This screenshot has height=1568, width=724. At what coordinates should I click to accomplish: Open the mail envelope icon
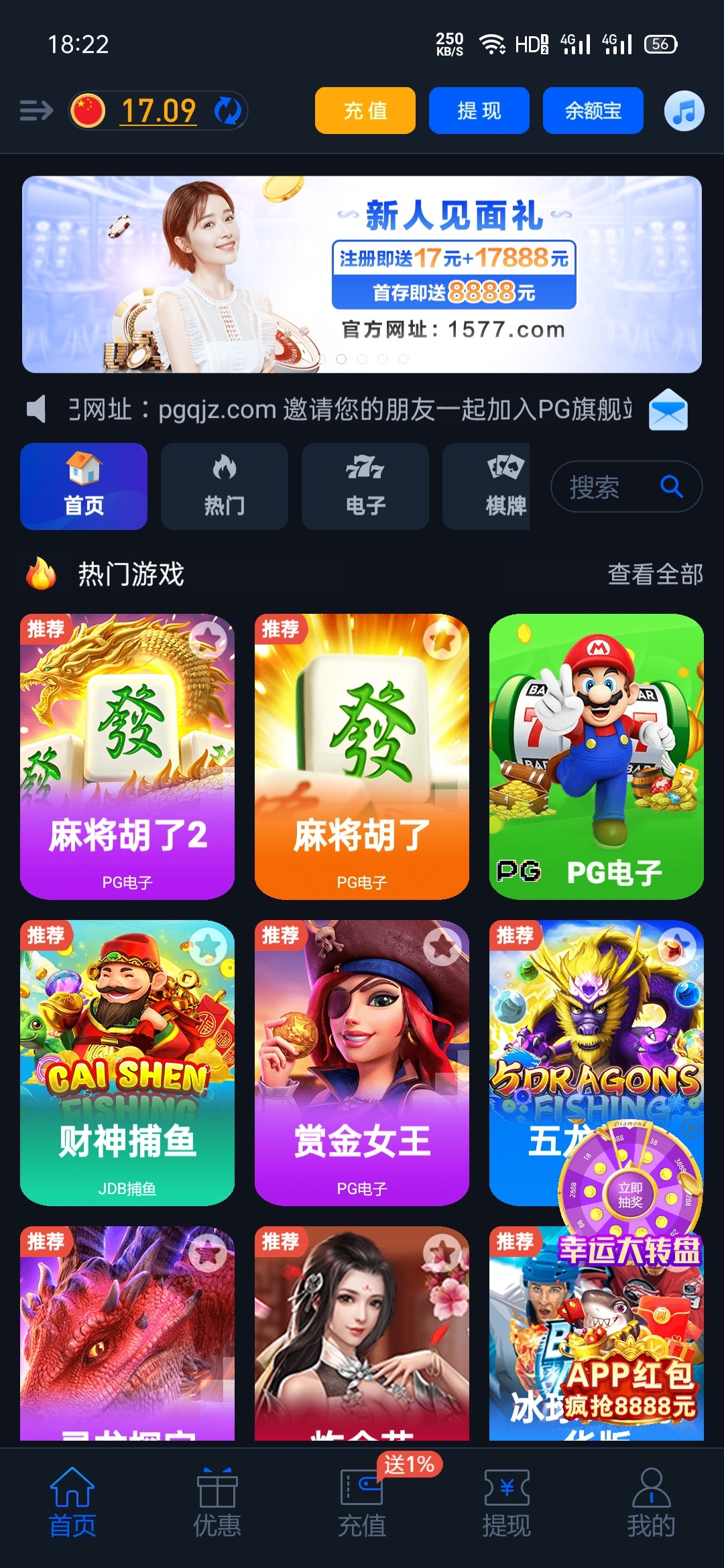click(x=668, y=409)
